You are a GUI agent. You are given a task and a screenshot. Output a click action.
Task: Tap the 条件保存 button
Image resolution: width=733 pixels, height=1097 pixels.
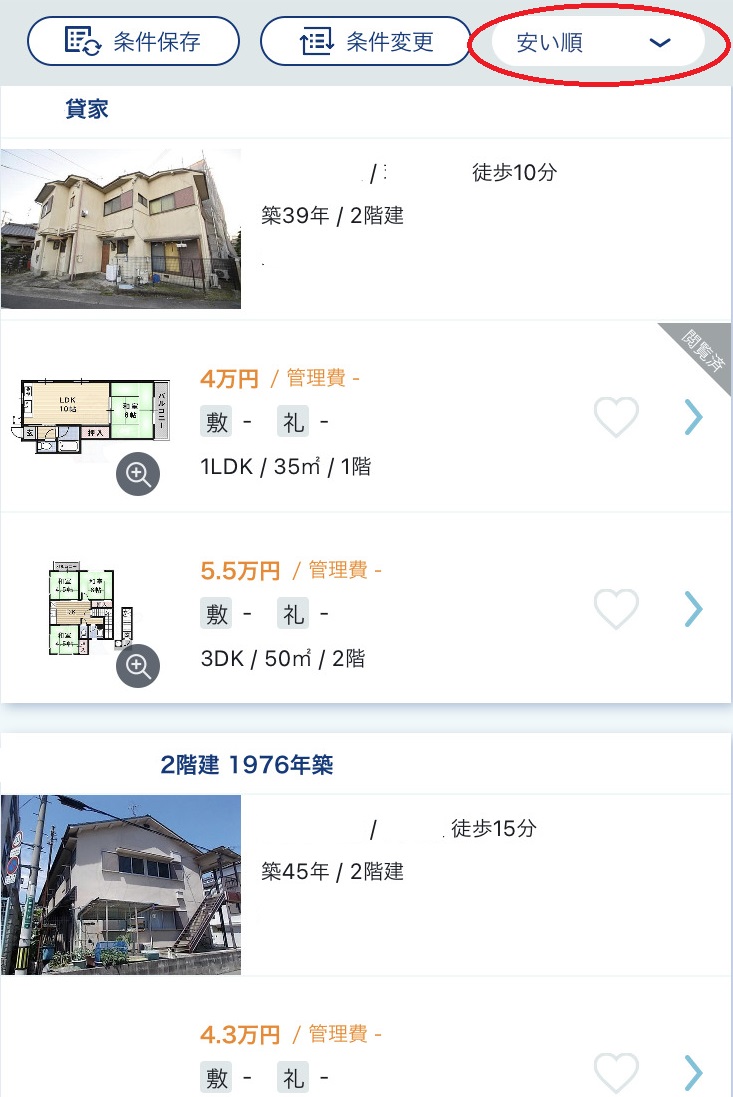(133, 42)
